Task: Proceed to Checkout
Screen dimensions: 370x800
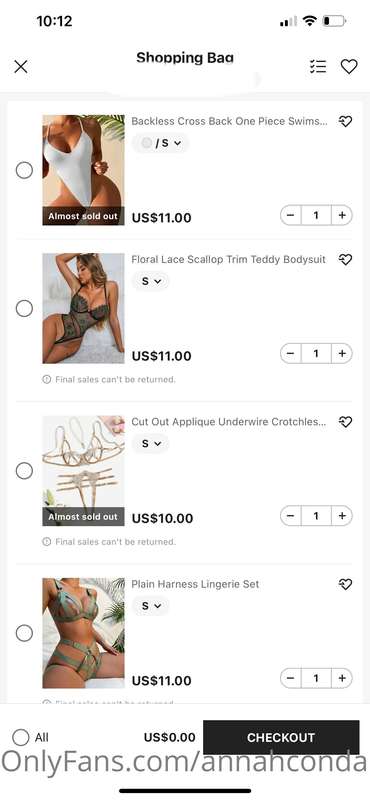Action: [x=281, y=737]
